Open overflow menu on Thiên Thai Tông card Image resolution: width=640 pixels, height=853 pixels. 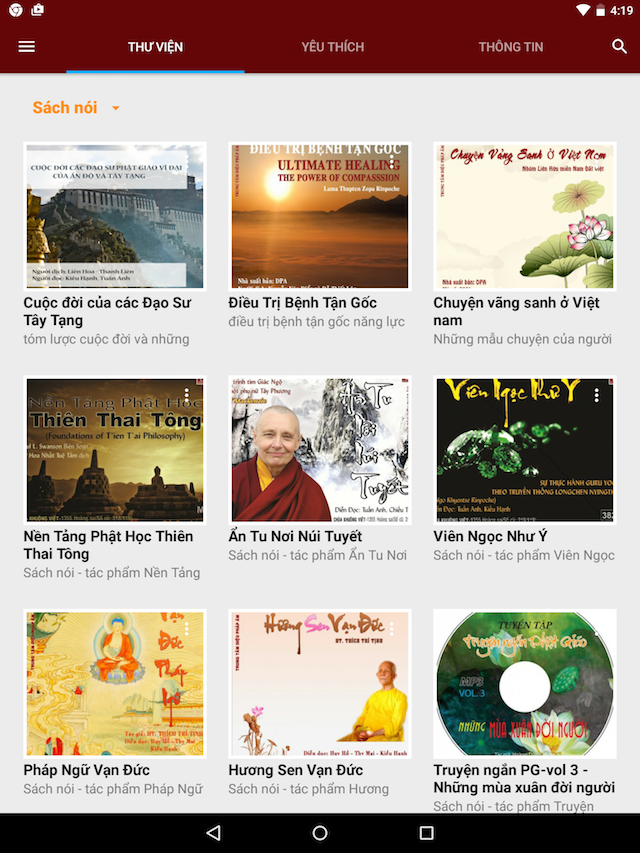pyautogui.click(x=187, y=395)
